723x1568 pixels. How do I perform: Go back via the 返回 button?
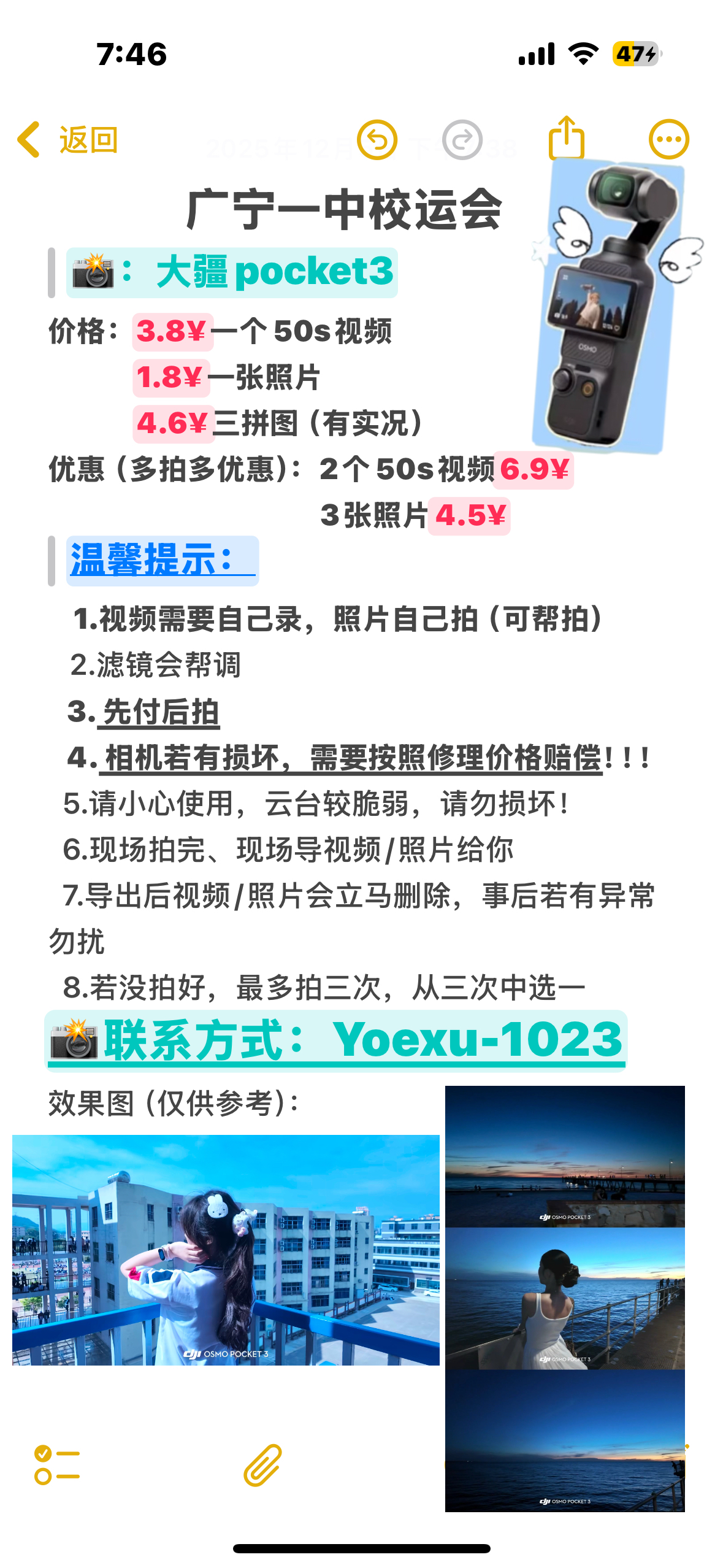(x=67, y=140)
